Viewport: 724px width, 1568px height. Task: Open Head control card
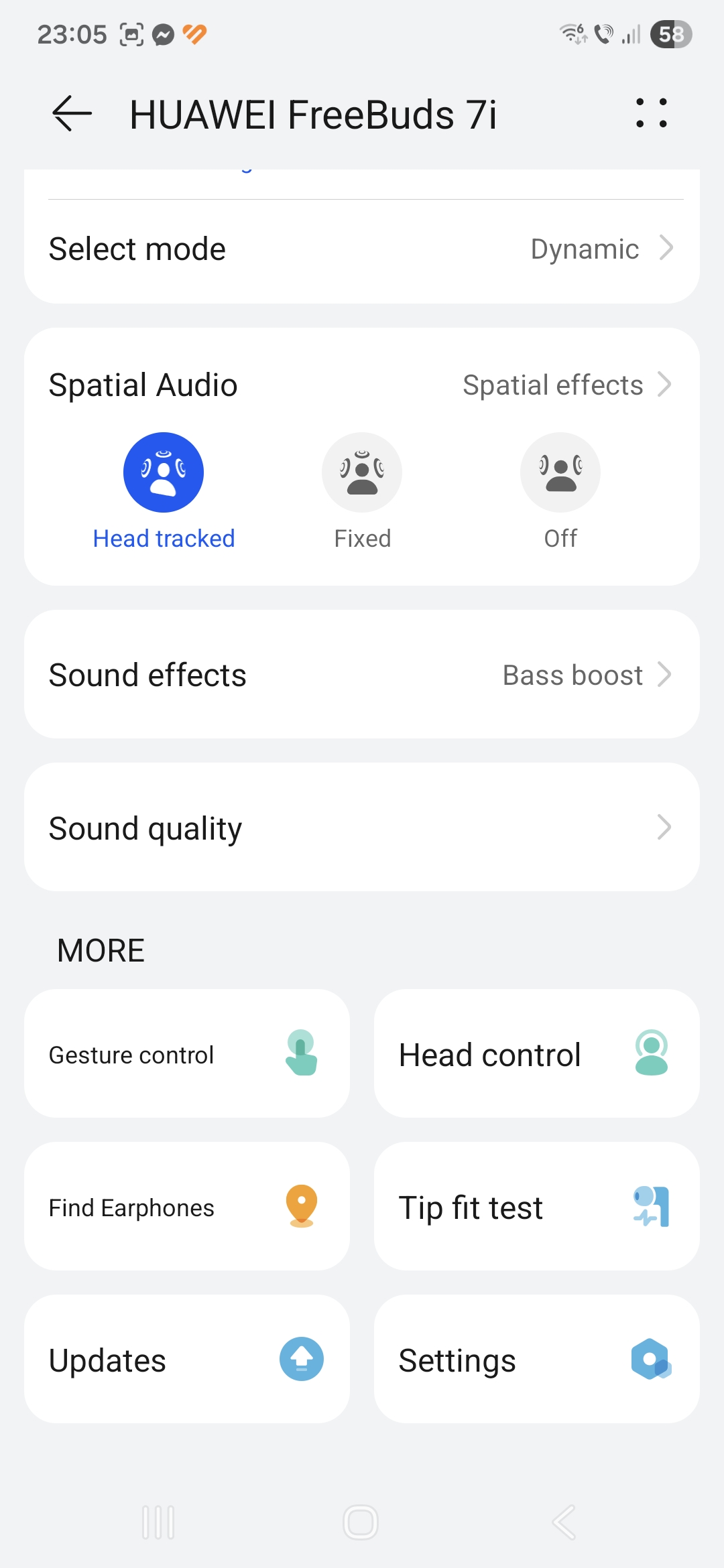(x=536, y=1054)
